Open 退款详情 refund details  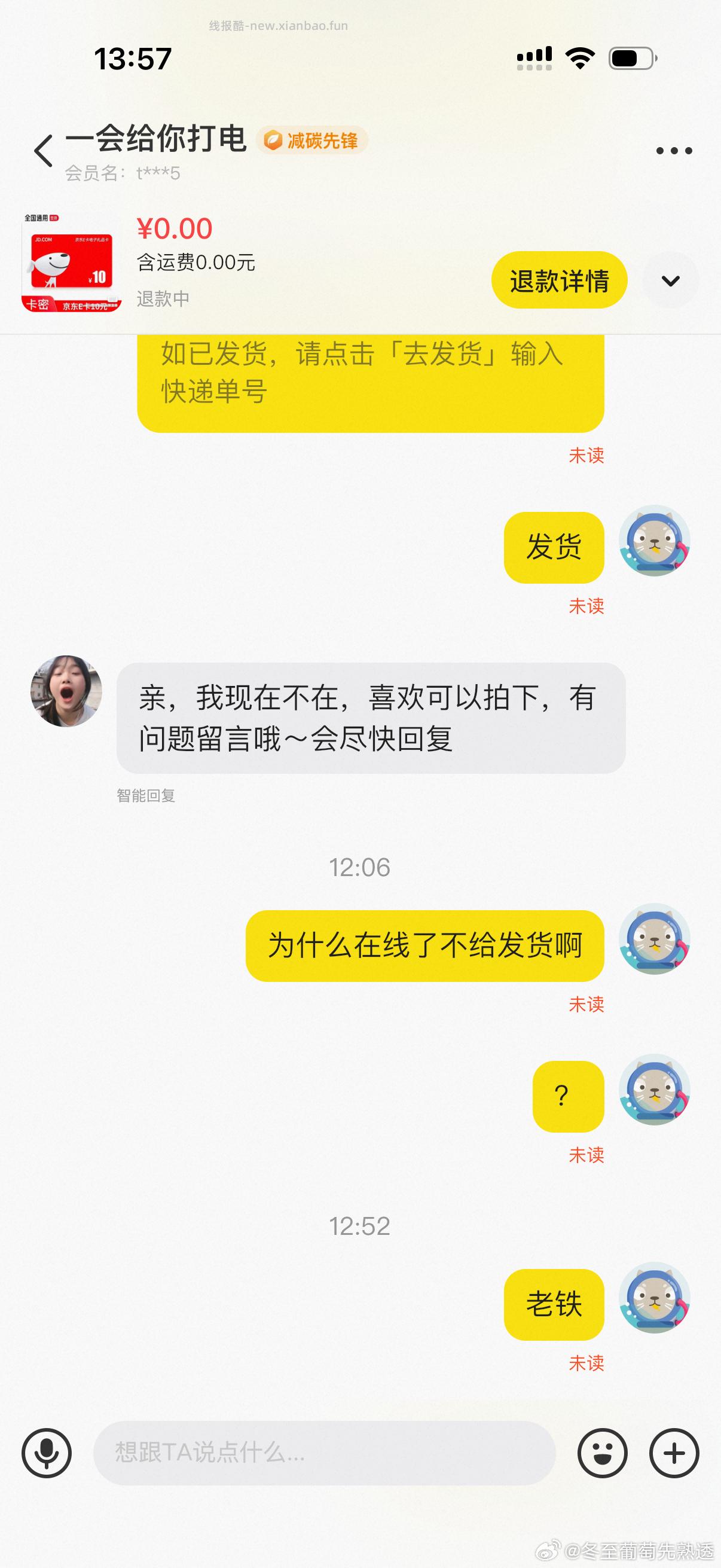click(x=558, y=279)
